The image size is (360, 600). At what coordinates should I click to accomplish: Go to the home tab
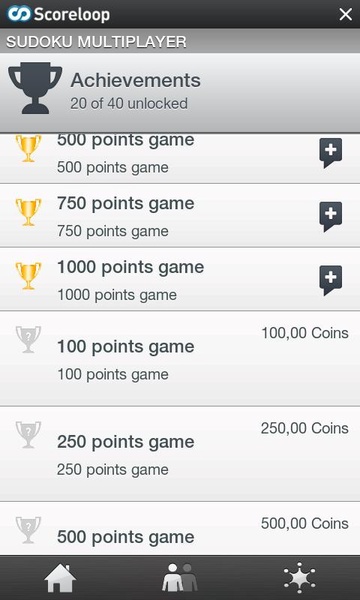point(60,578)
